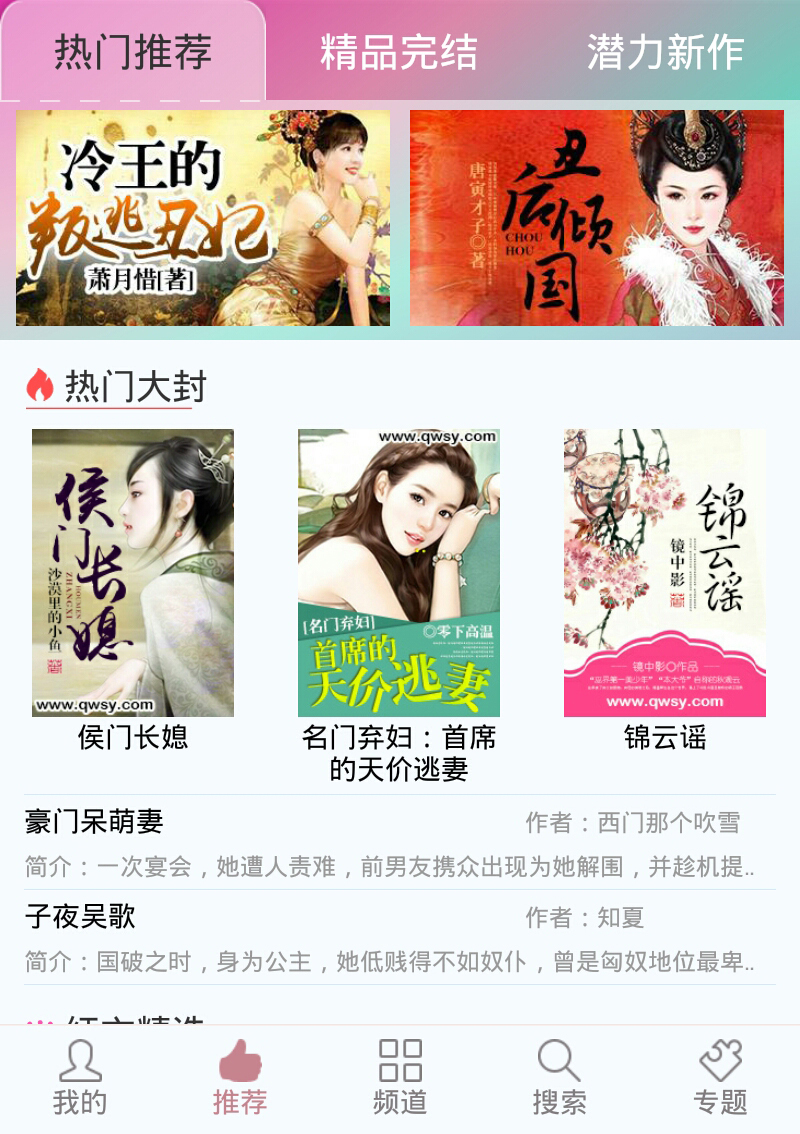Tap the 推荐 bottom tab

click(x=240, y=1078)
